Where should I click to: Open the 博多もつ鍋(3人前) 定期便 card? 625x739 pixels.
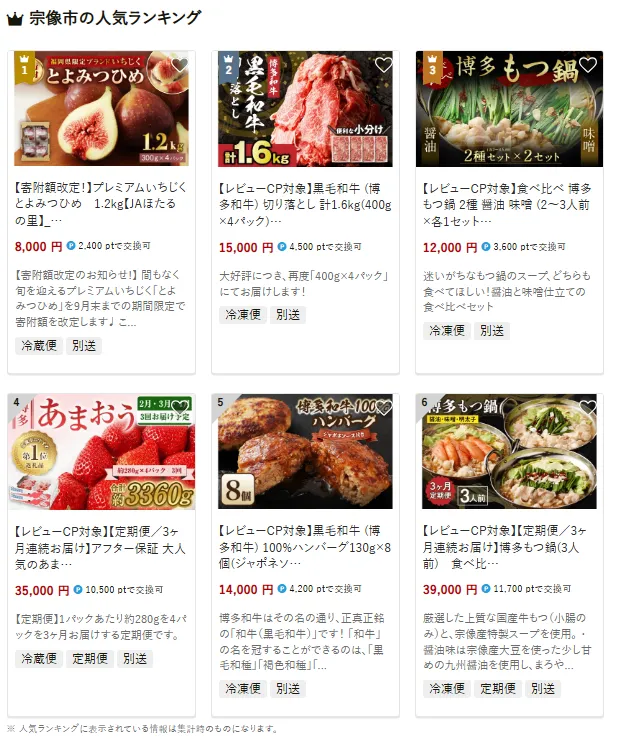coord(508,546)
